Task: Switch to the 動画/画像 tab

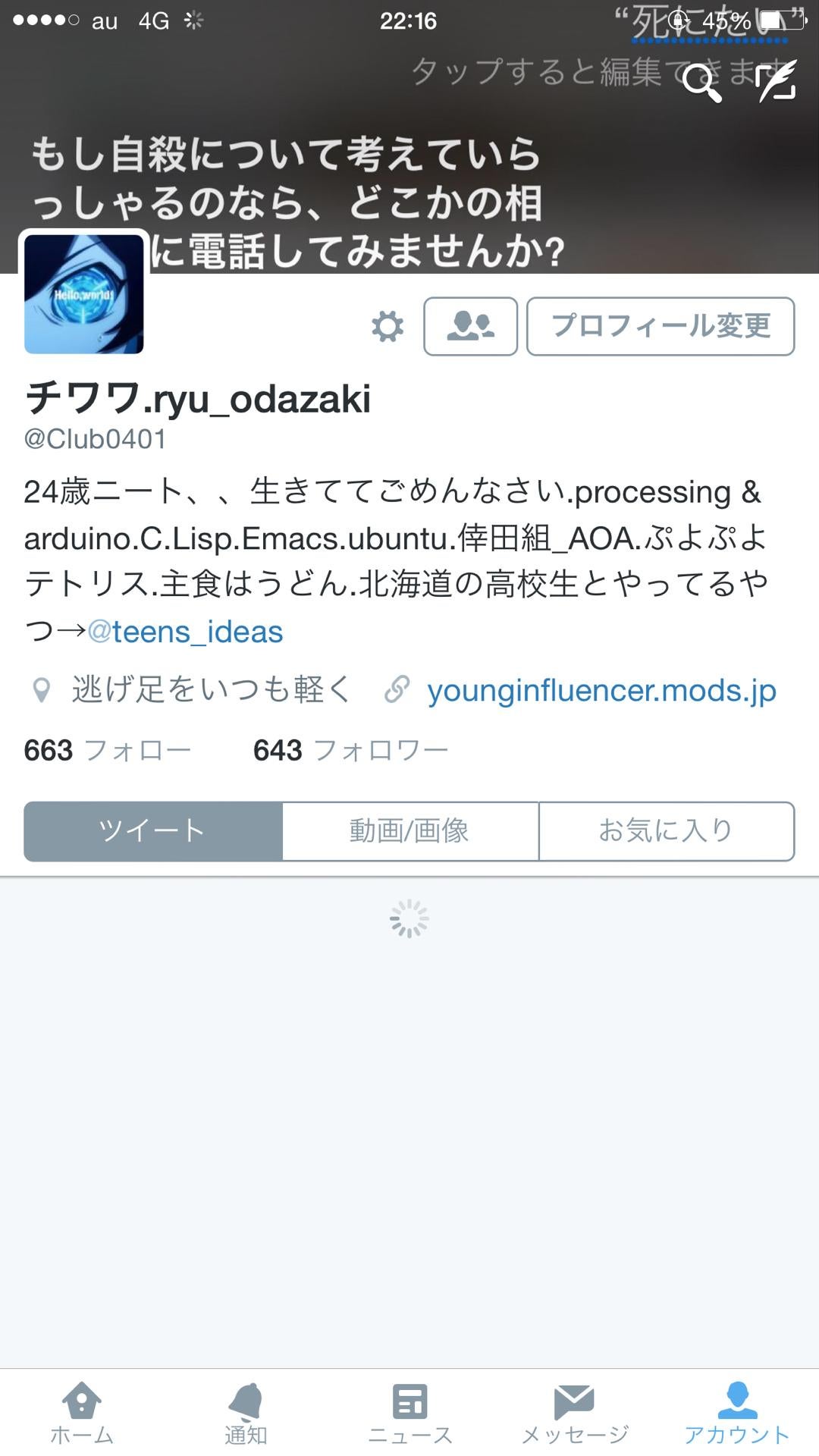Action: click(x=409, y=831)
